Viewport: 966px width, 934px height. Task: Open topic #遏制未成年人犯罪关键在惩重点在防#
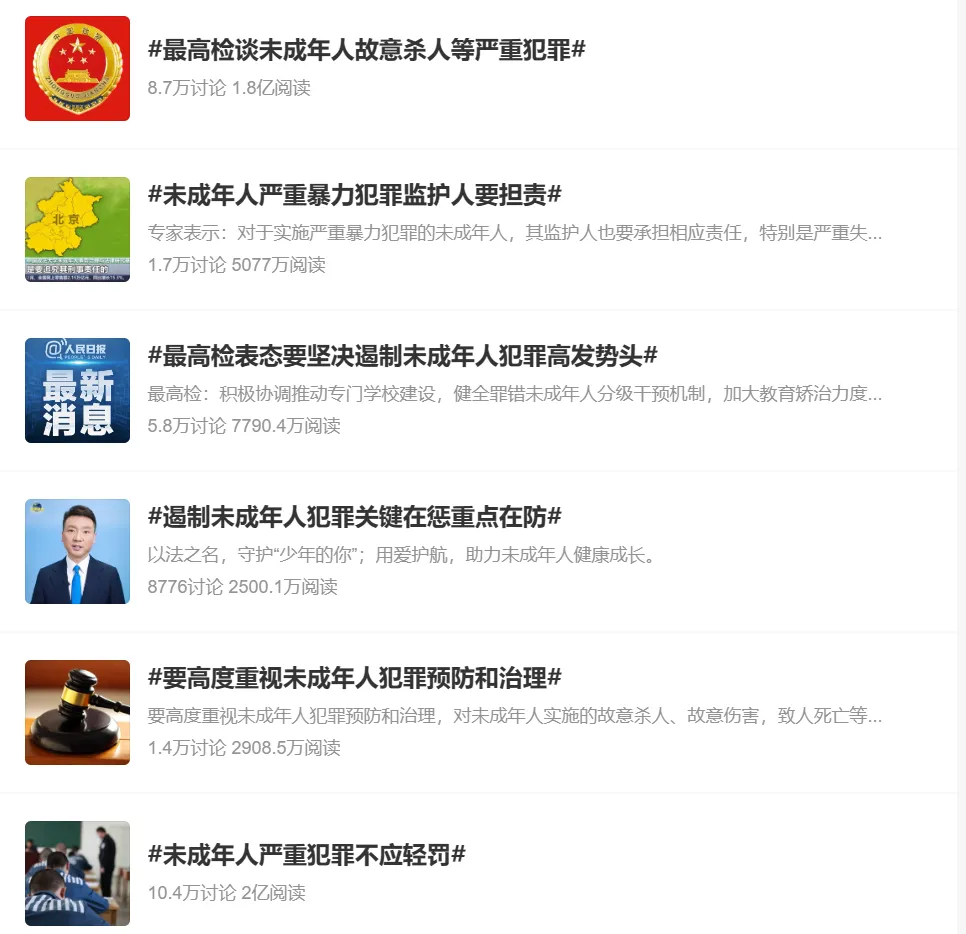click(354, 516)
